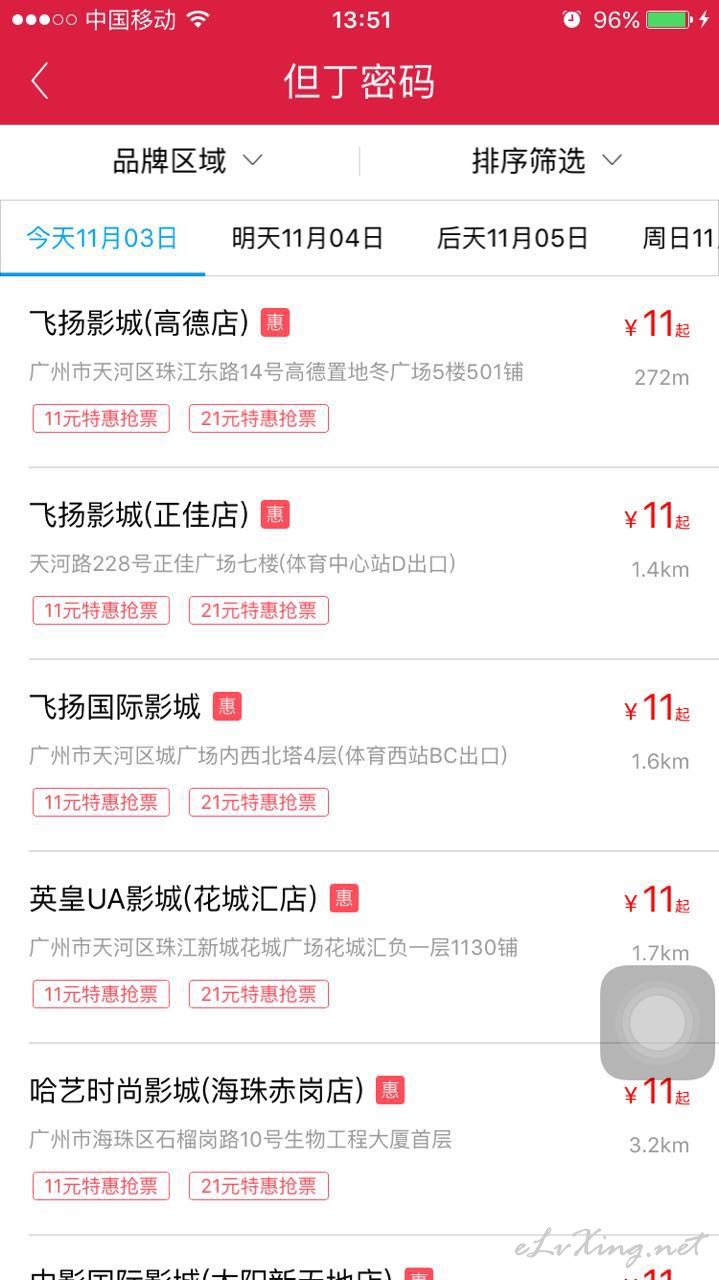Open 飞扬影城(正佳店) cinema listing

359,564
